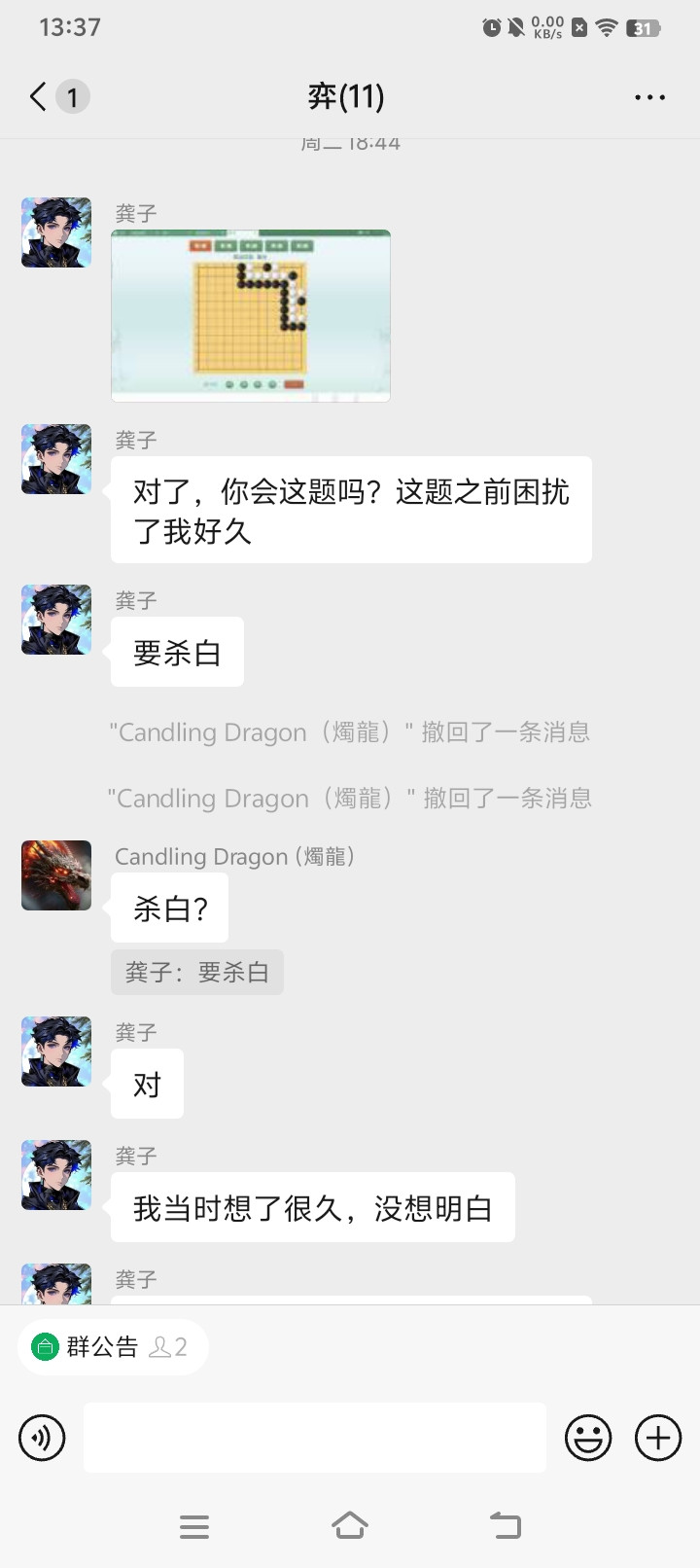Tap Candling Dragon's dragon avatar
The height and width of the screenshot is (1568, 700).
[x=56, y=875]
